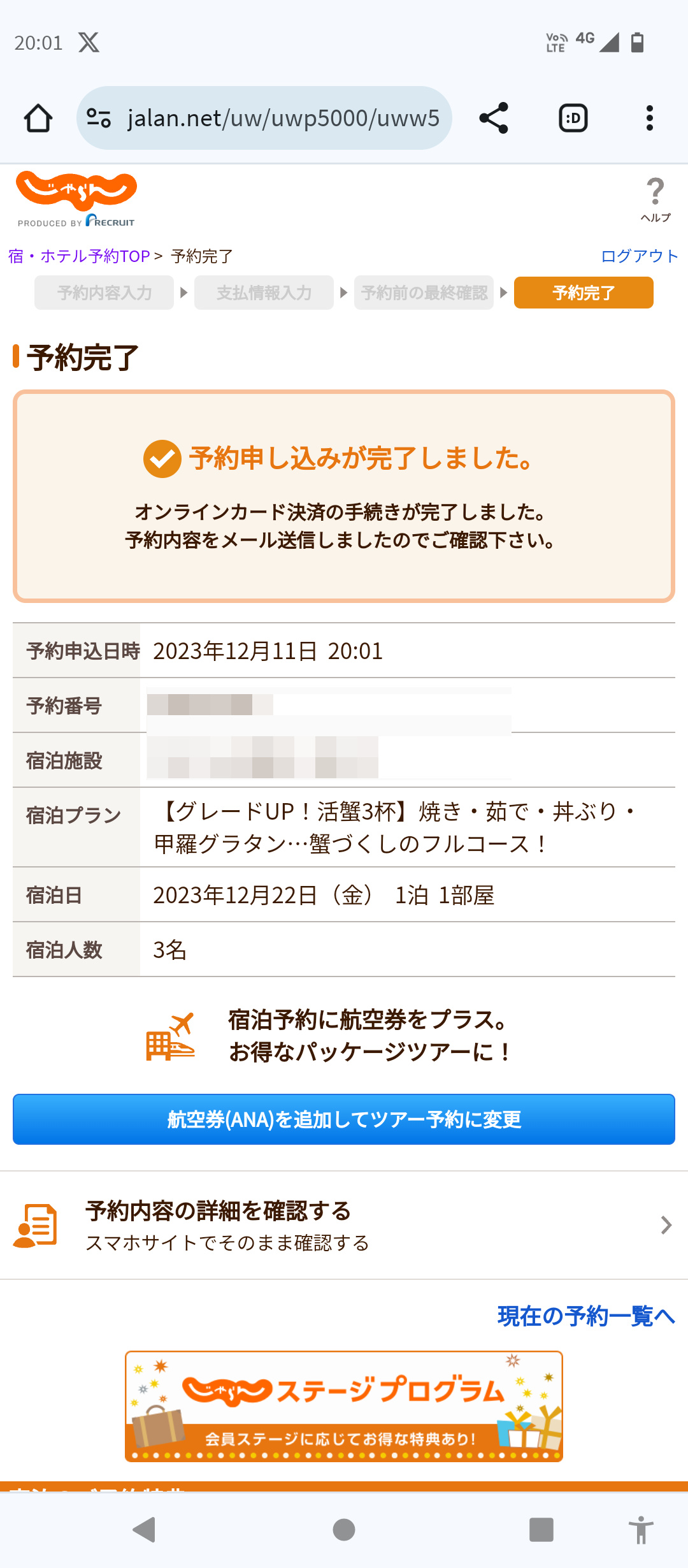
Task: Tap 航空券(ANA)を追加してツアー予約に変更 button
Action: (344, 1119)
